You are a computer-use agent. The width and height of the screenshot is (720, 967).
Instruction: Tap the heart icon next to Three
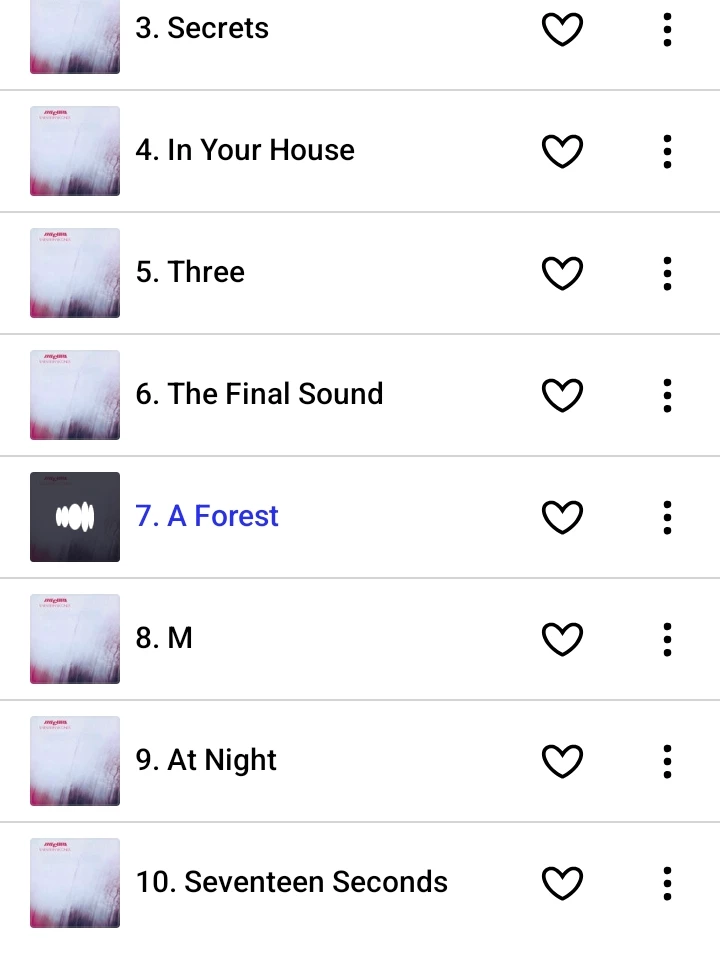point(562,274)
